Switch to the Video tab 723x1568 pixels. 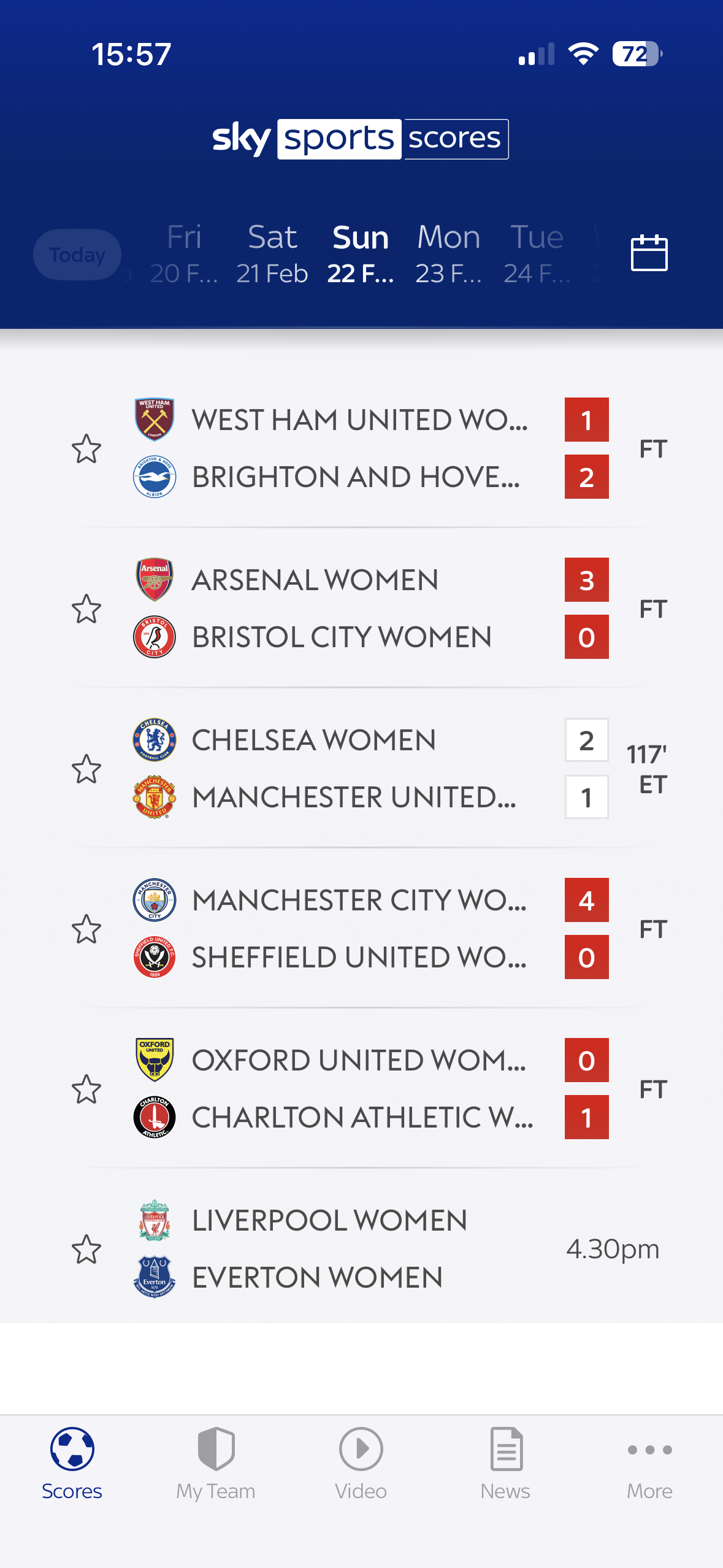[361, 1464]
